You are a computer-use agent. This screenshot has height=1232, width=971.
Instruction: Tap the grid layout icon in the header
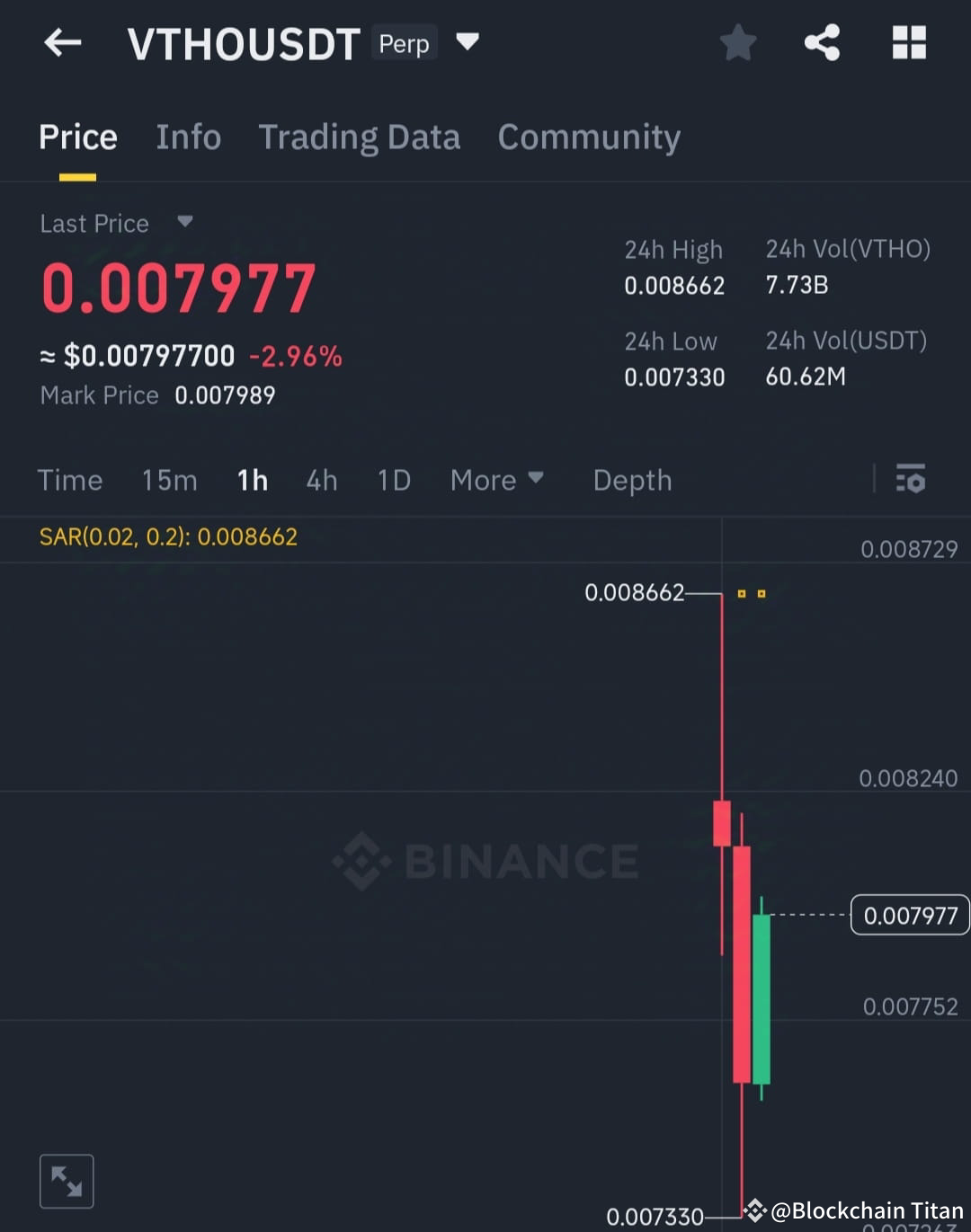click(908, 42)
